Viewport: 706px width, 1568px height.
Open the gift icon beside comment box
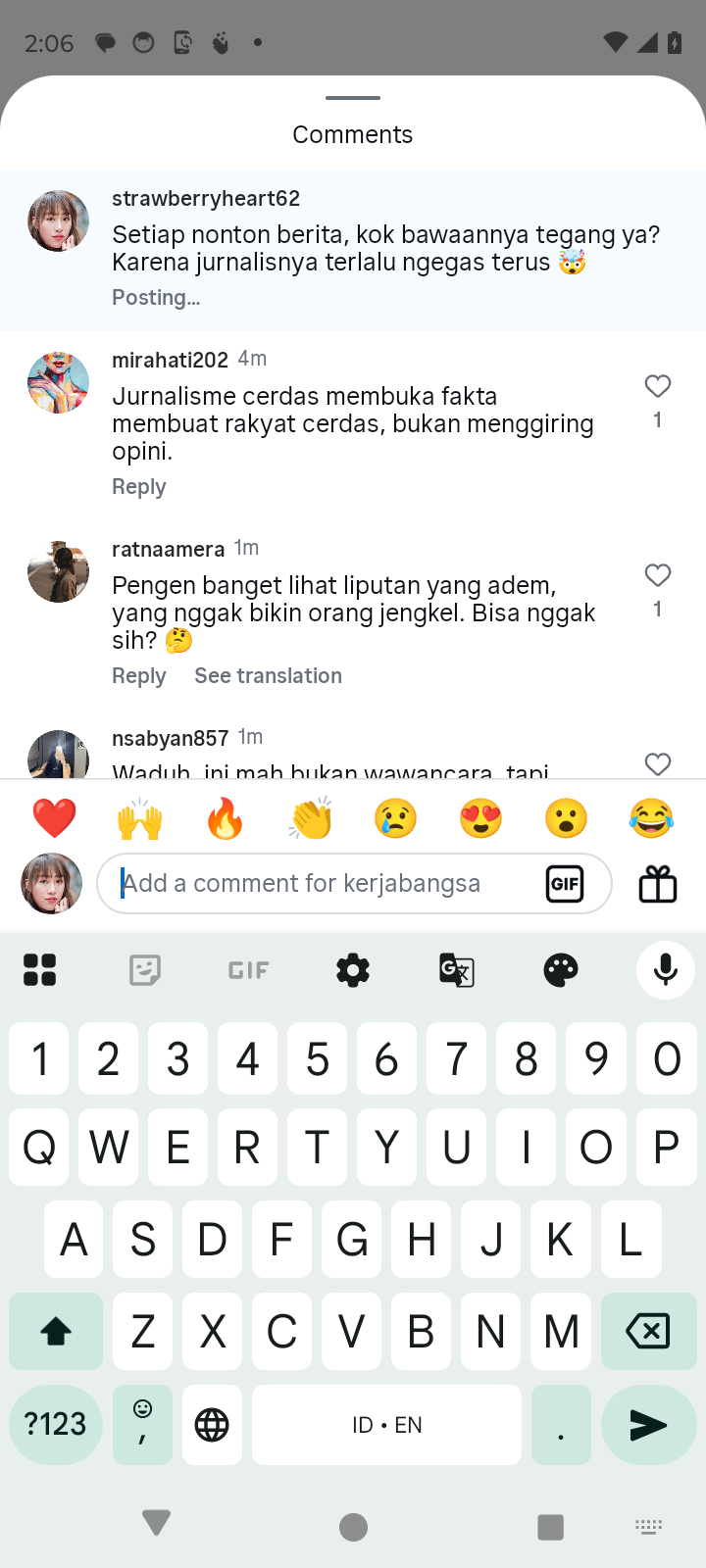coord(658,885)
